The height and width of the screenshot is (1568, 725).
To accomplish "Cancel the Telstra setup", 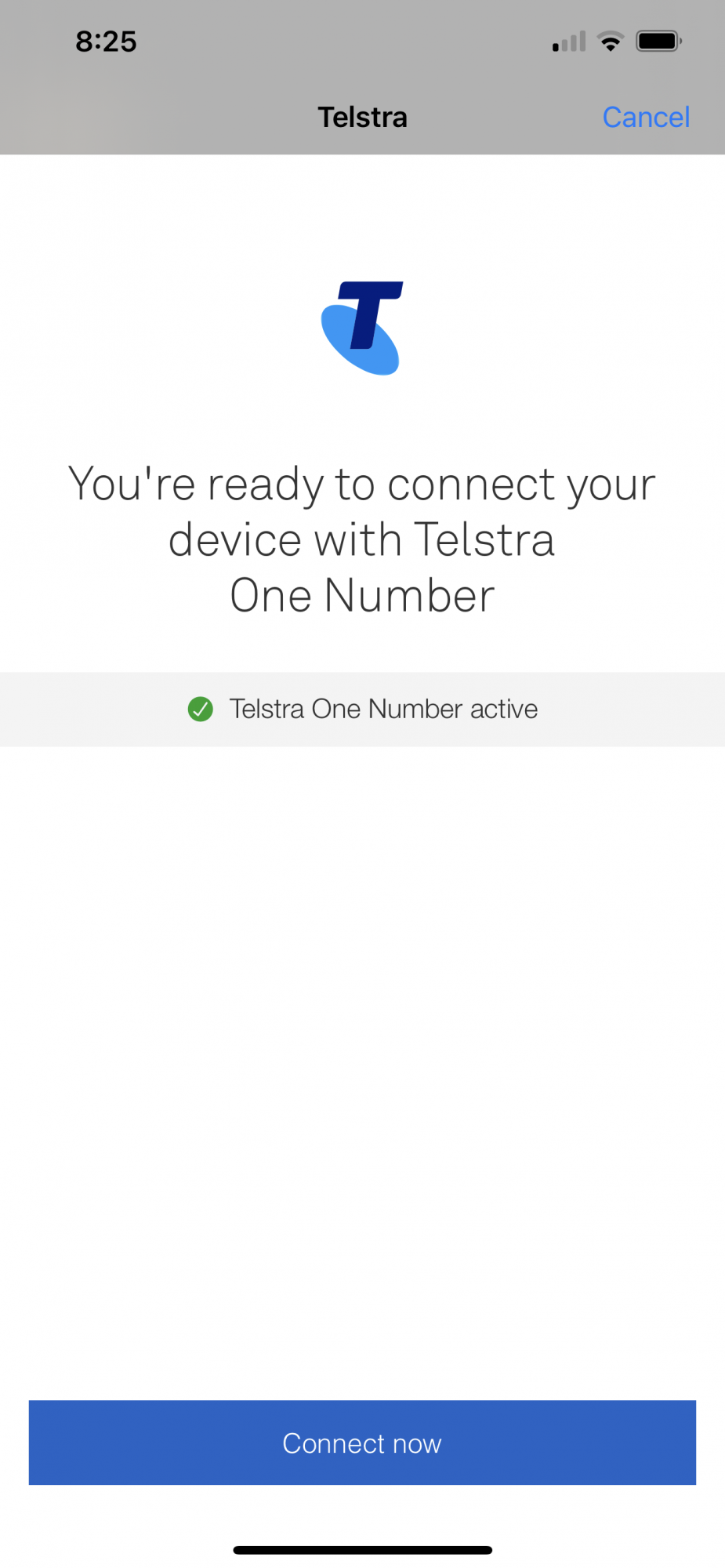I will [646, 118].
